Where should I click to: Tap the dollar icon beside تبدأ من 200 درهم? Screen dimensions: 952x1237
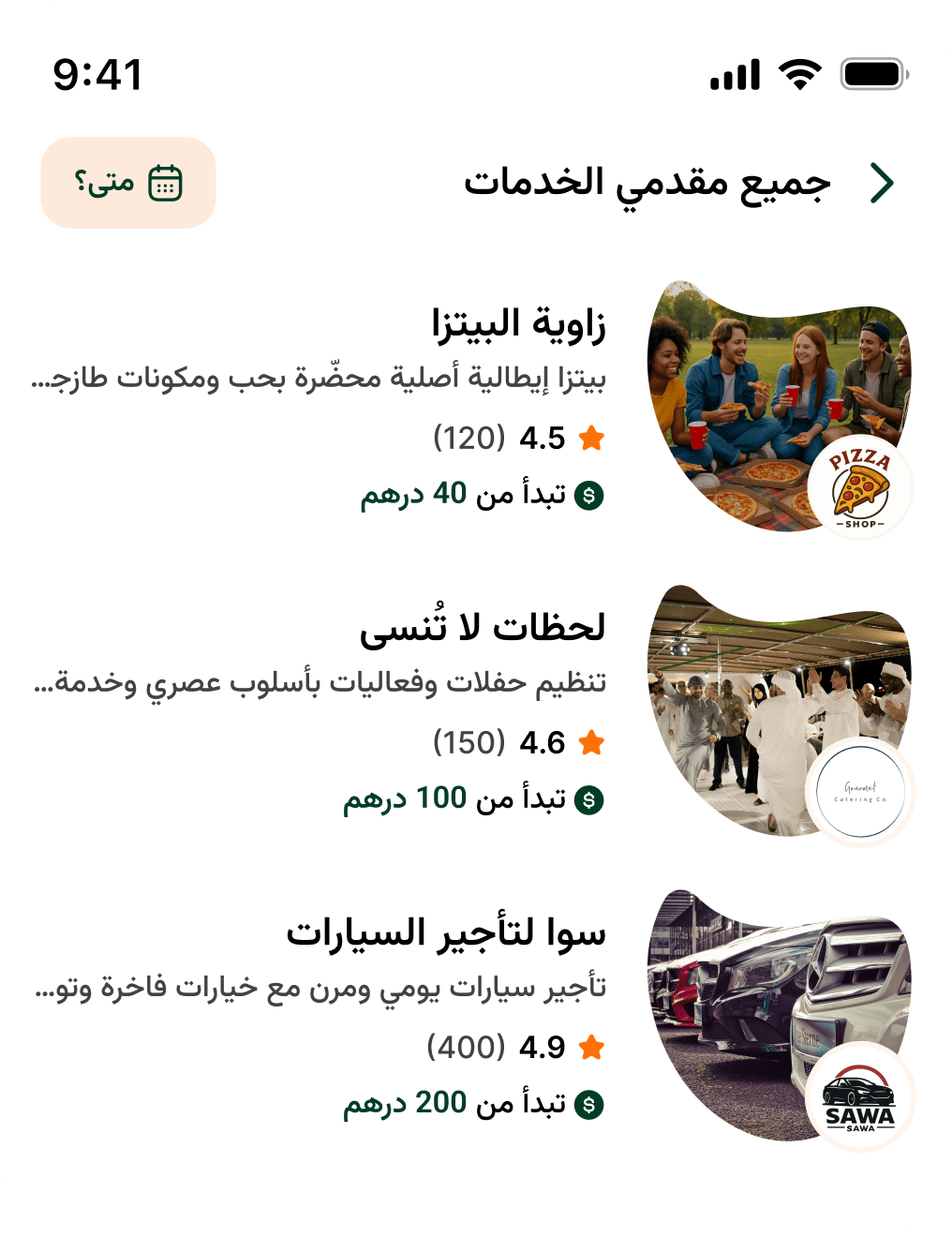pyautogui.click(x=588, y=1104)
